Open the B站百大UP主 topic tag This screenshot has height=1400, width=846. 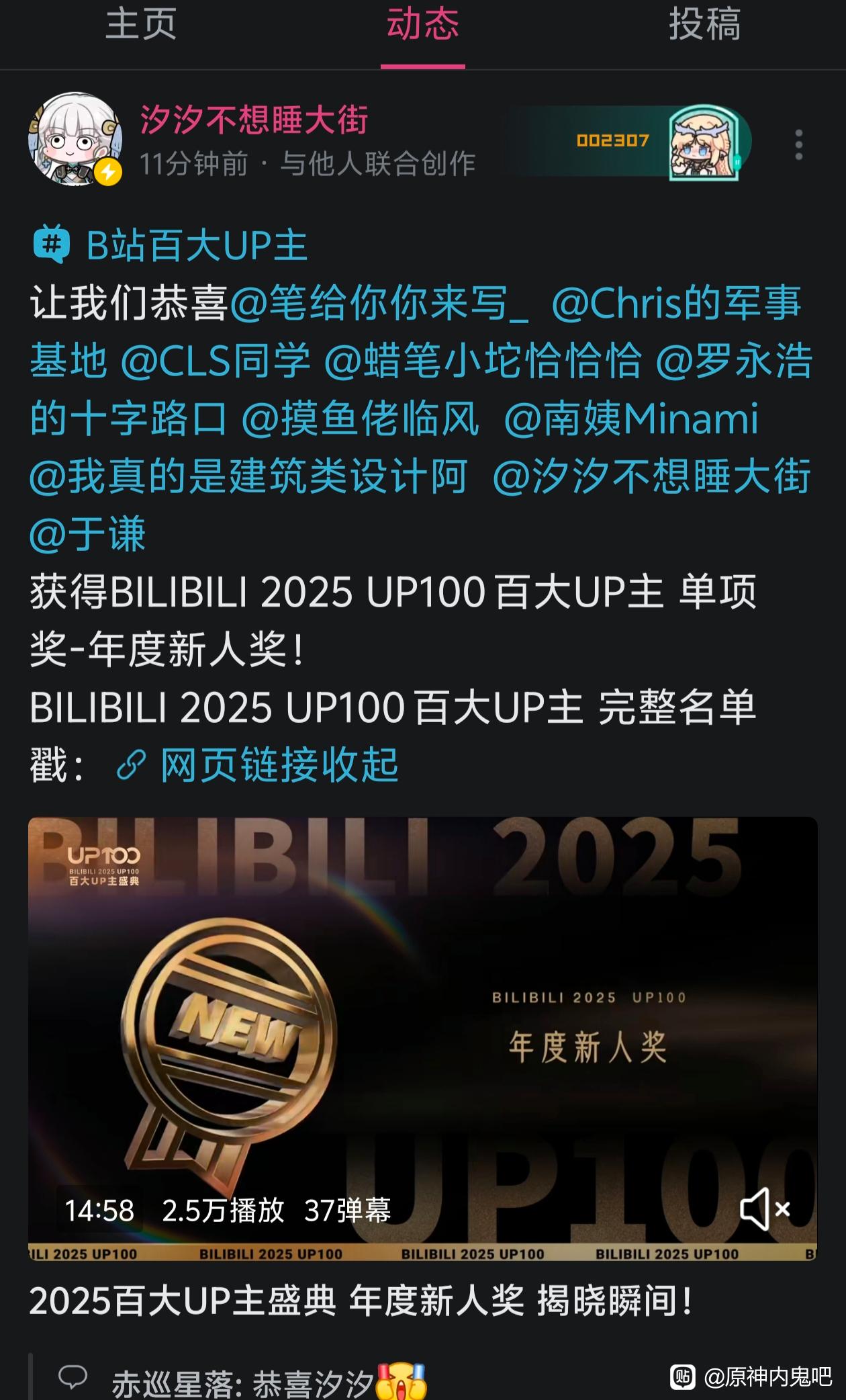[x=171, y=245]
